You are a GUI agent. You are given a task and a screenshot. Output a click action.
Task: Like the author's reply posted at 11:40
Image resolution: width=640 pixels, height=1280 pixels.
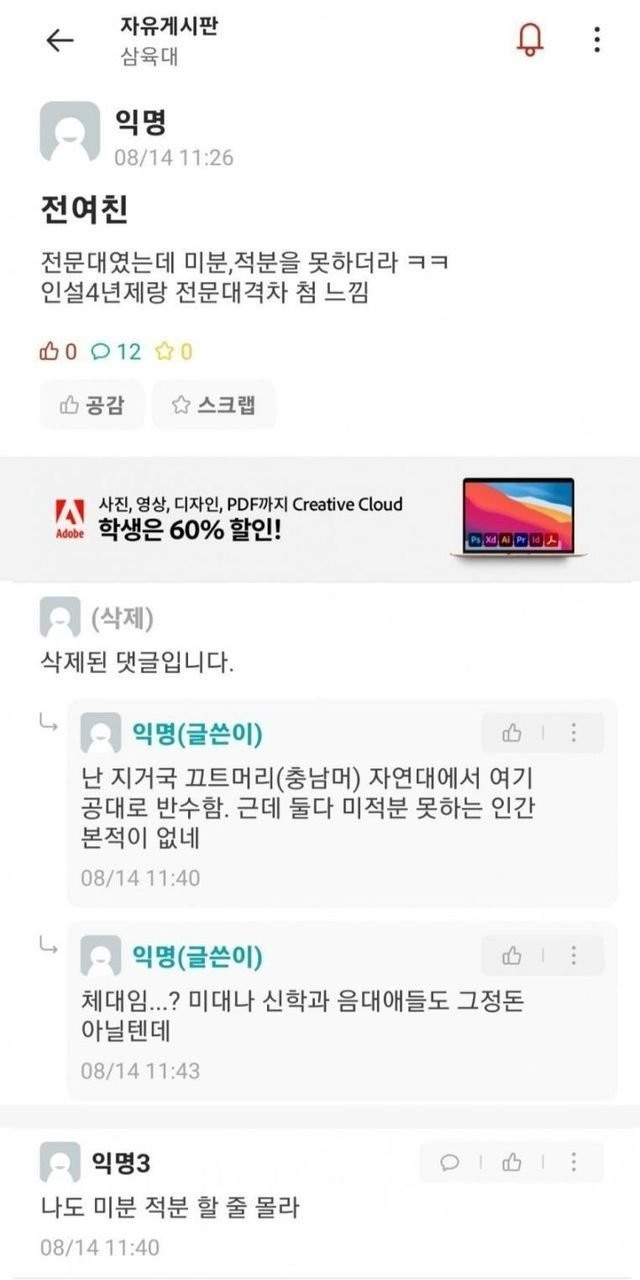click(512, 733)
